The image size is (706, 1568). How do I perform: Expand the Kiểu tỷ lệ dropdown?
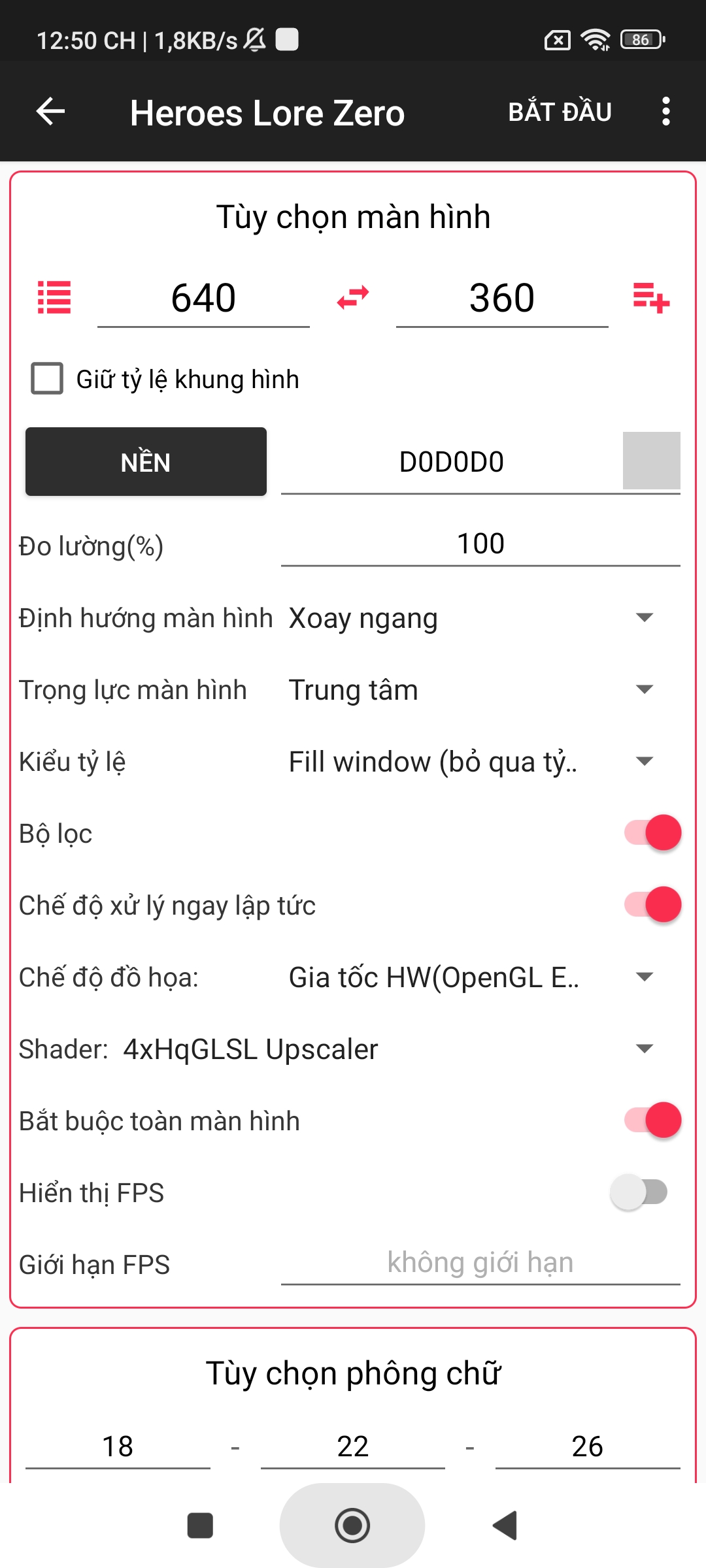pos(471,762)
